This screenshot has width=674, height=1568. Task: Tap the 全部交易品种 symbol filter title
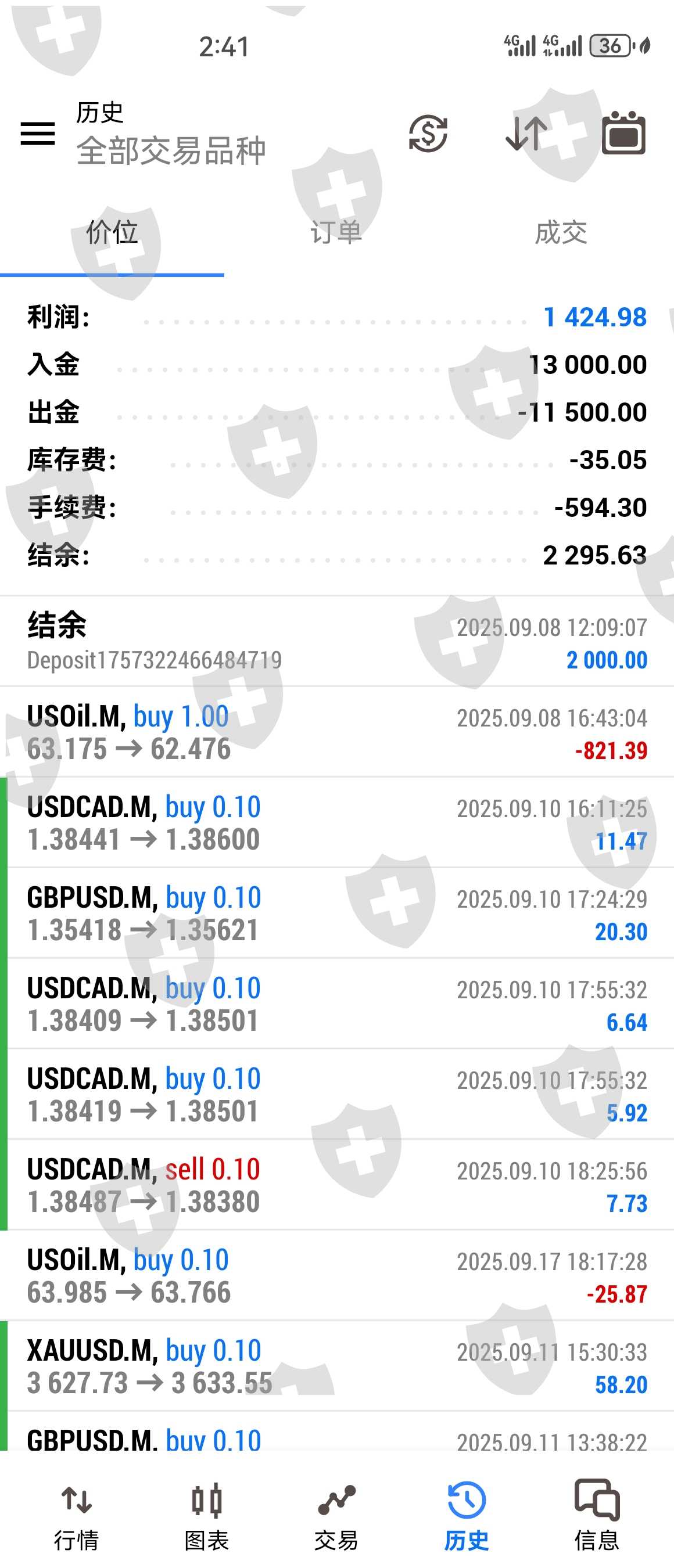171,150
